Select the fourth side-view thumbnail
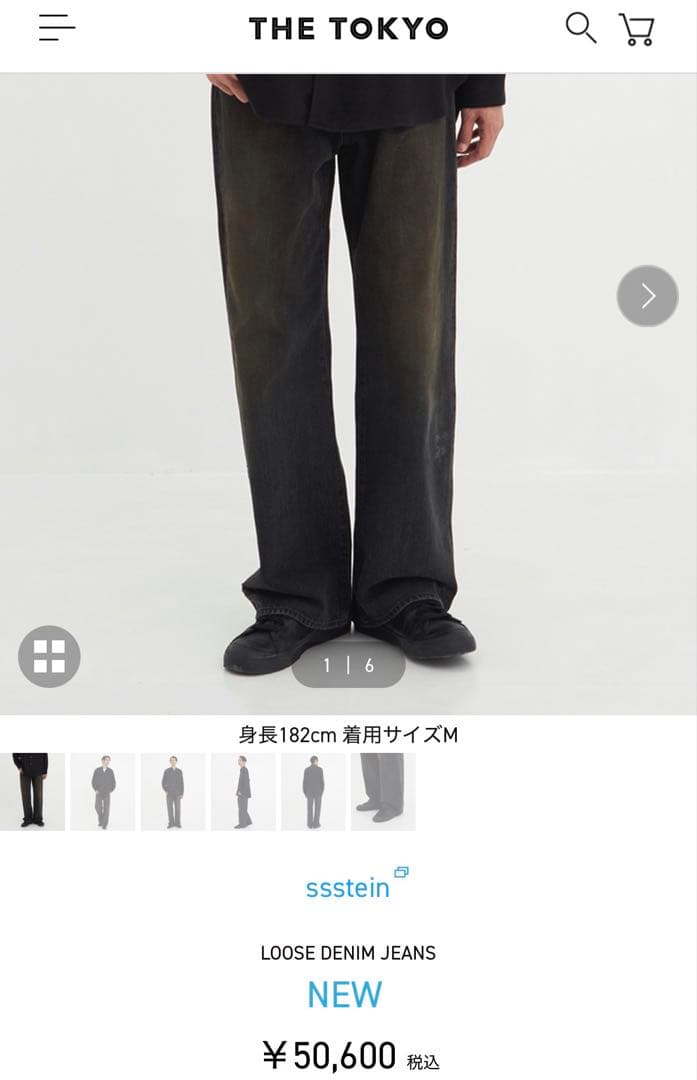The width and height of the screenshot is (697, 1080). coord(243,791)
